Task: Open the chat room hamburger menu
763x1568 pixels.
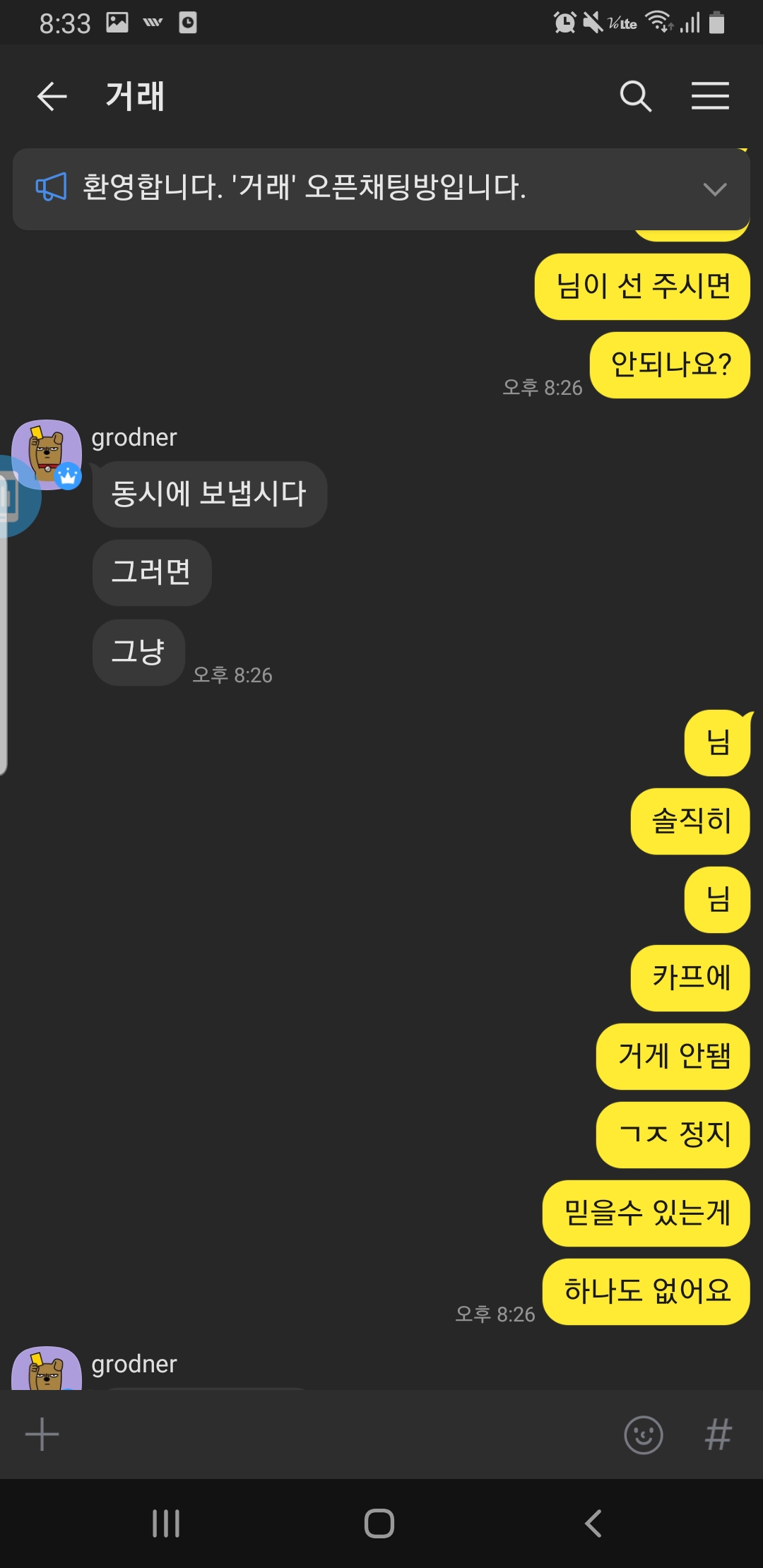Action: click(710, 96)
